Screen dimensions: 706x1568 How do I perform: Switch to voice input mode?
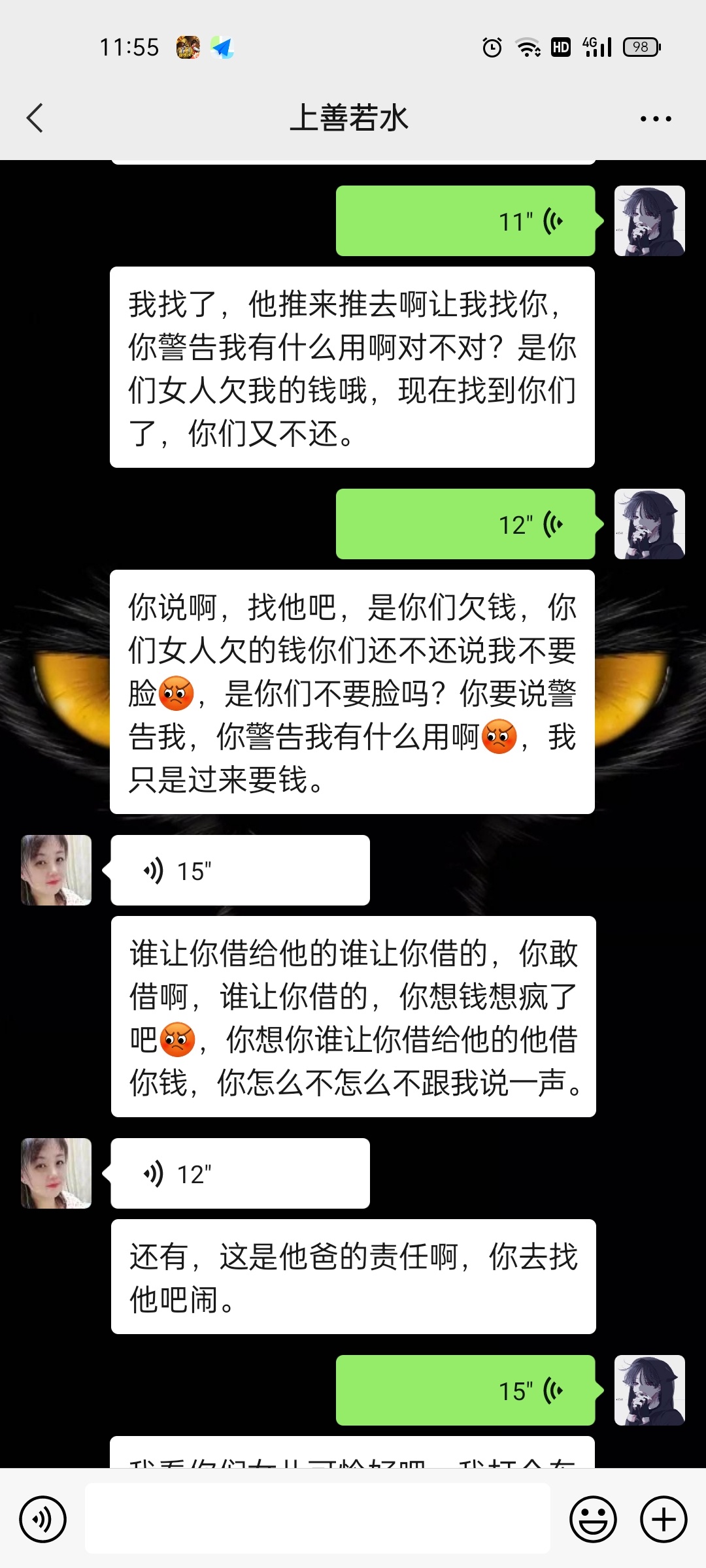[43, 1519]
